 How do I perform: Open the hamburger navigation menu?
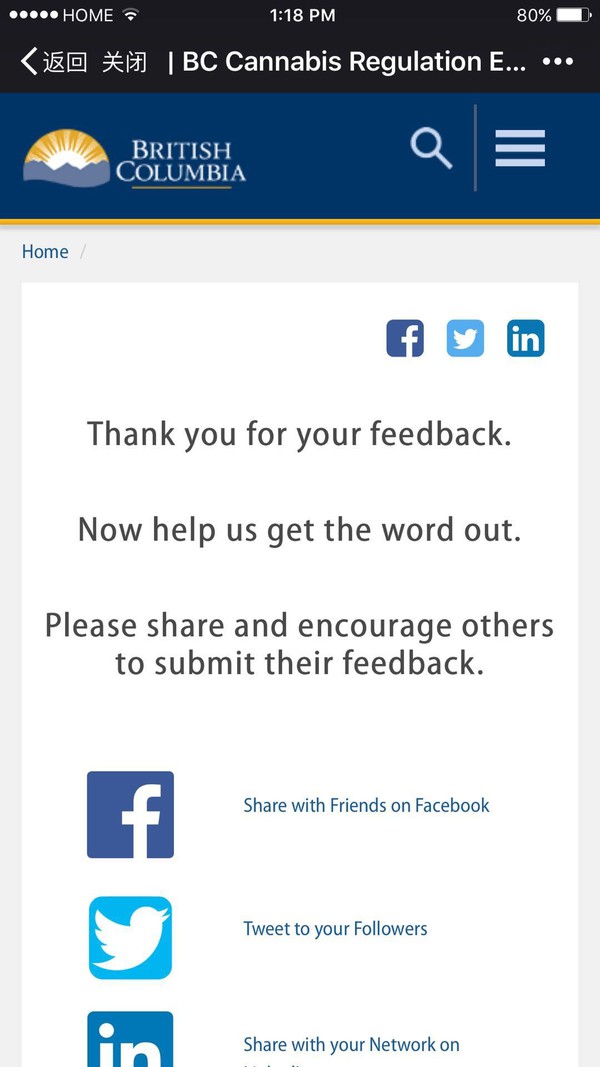(x=520, y=148)
